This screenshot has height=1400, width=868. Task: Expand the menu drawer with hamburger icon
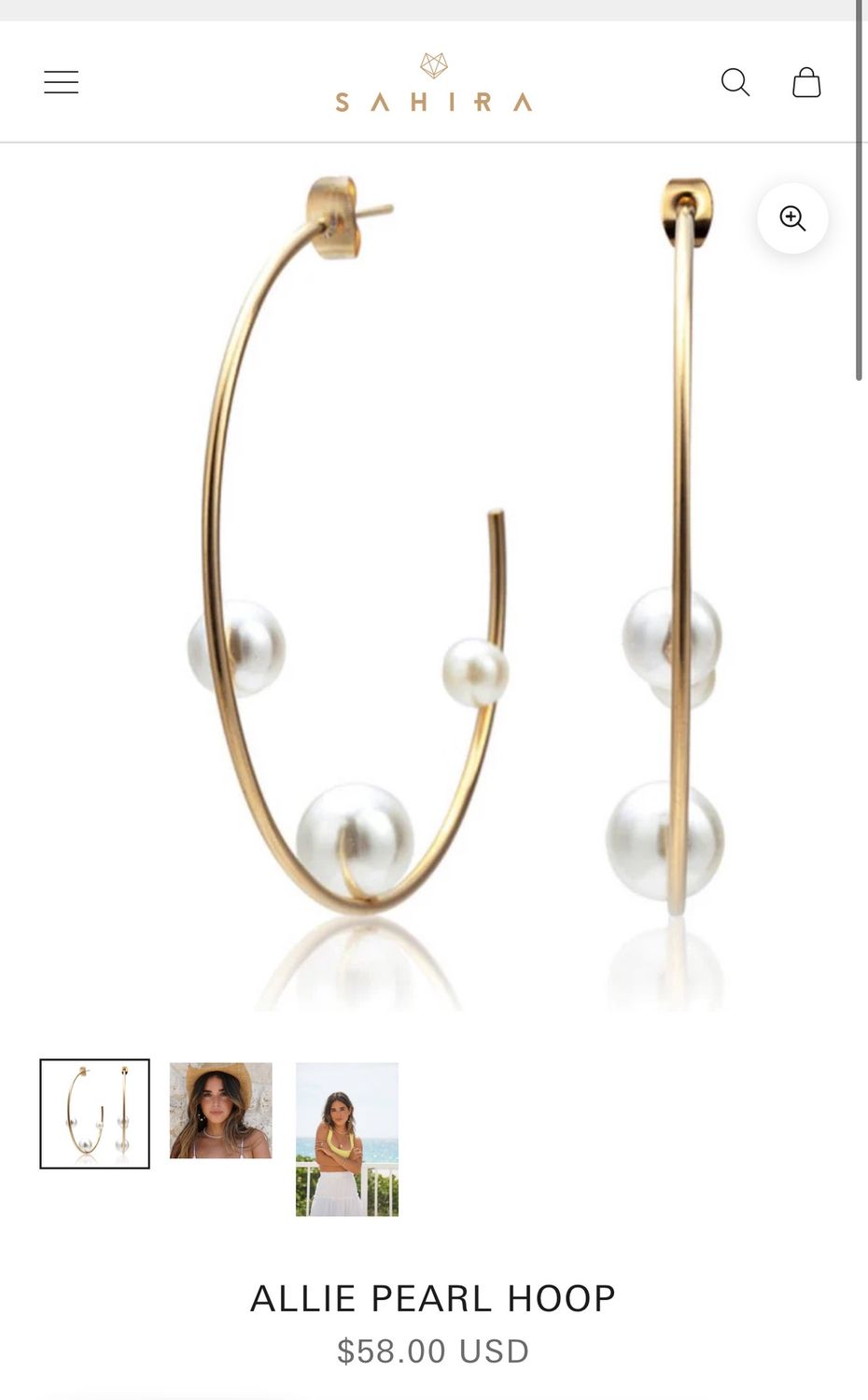(x=61, y=82)
